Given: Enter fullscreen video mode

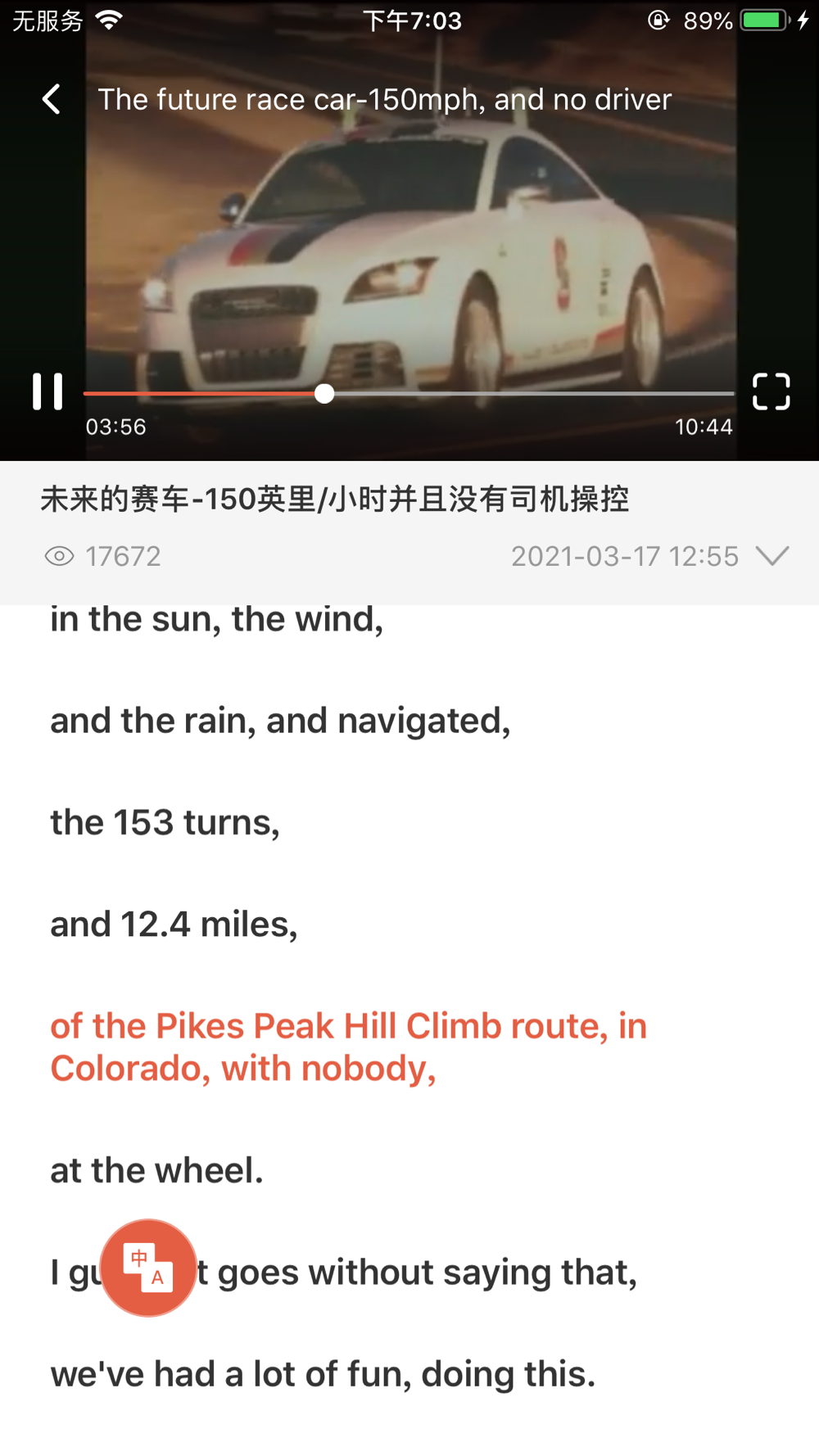Looking at the screenshot, I should [771, 391].
